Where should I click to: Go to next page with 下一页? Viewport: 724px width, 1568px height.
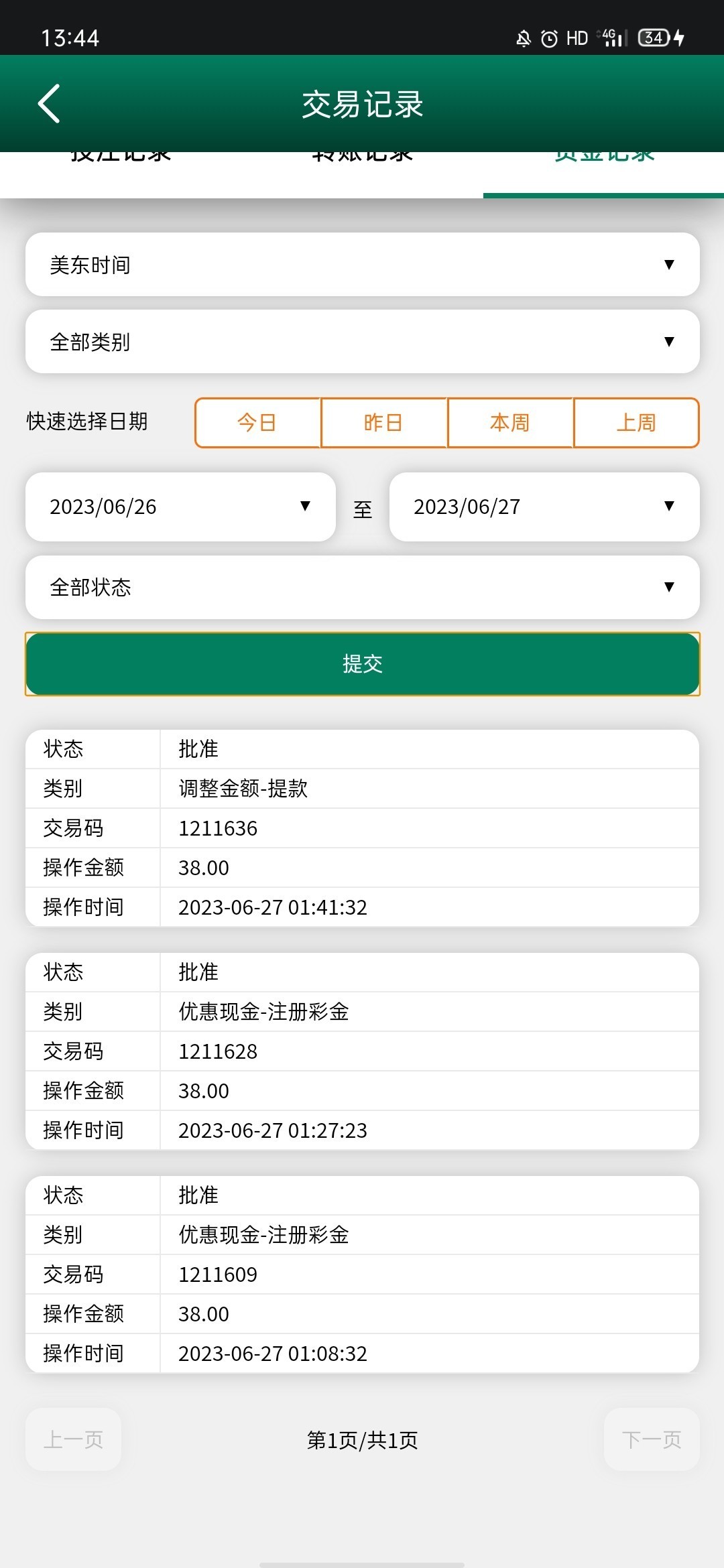click(651, 1439)
